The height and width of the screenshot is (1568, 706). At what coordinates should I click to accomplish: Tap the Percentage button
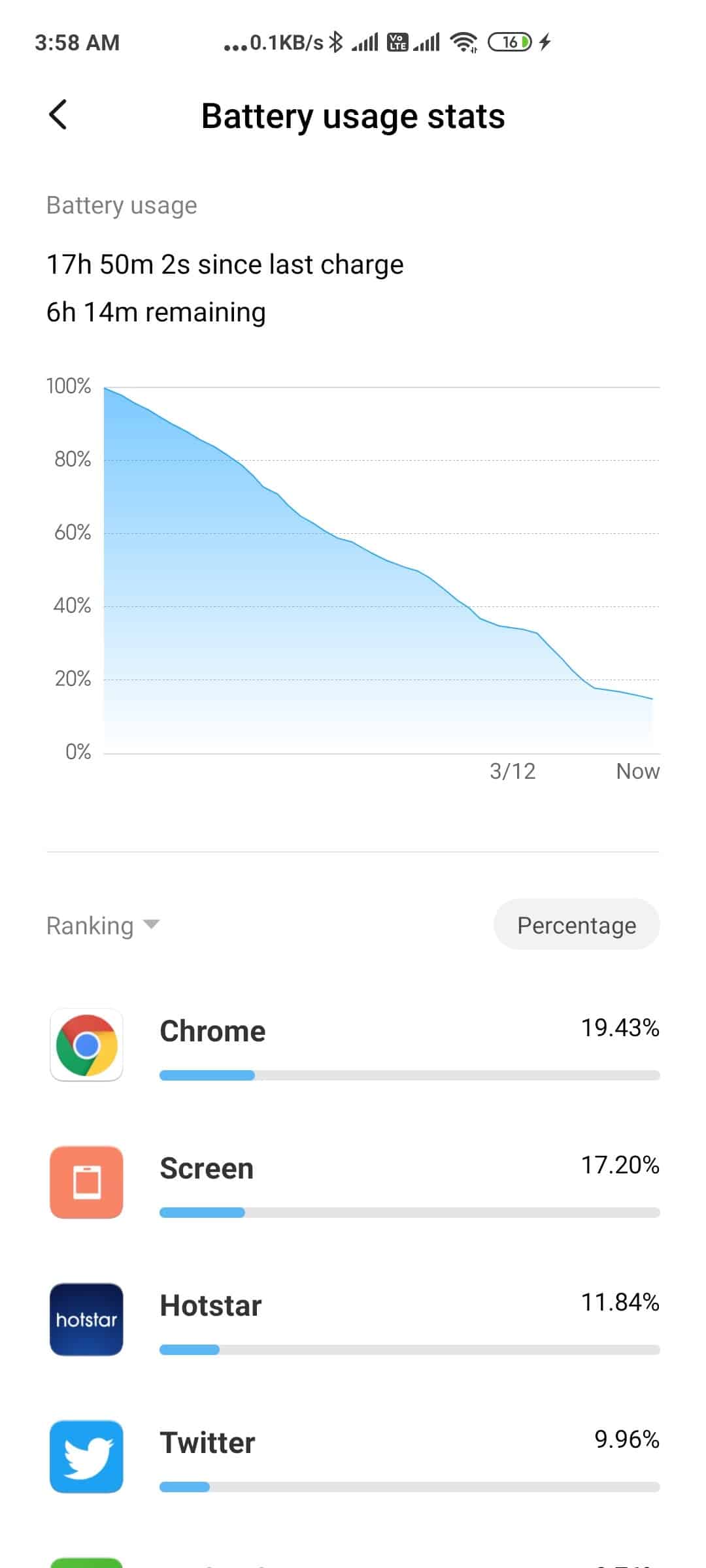577,924
